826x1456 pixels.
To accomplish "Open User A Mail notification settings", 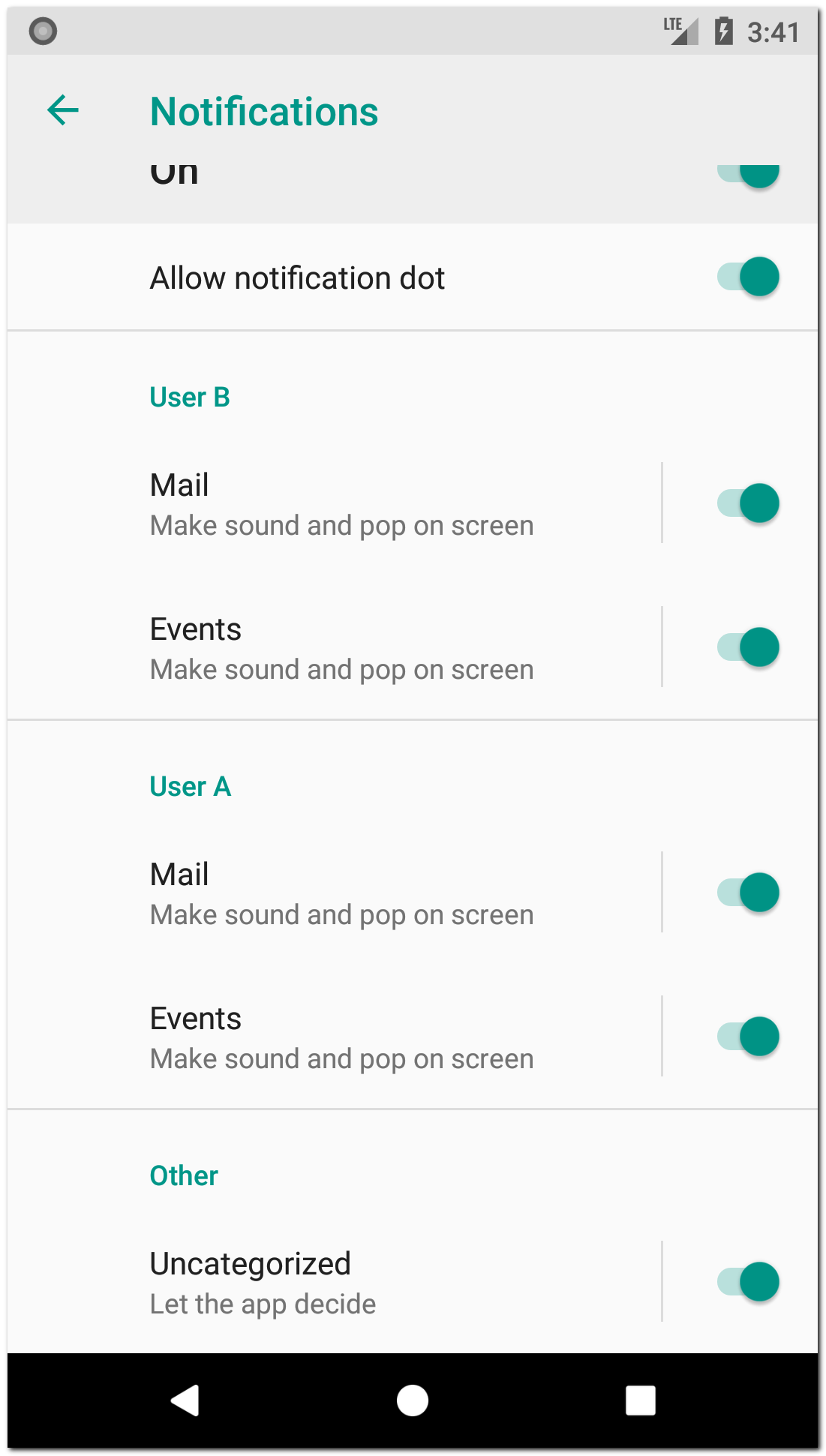I will pyautogui.click(x=341, y=893).
